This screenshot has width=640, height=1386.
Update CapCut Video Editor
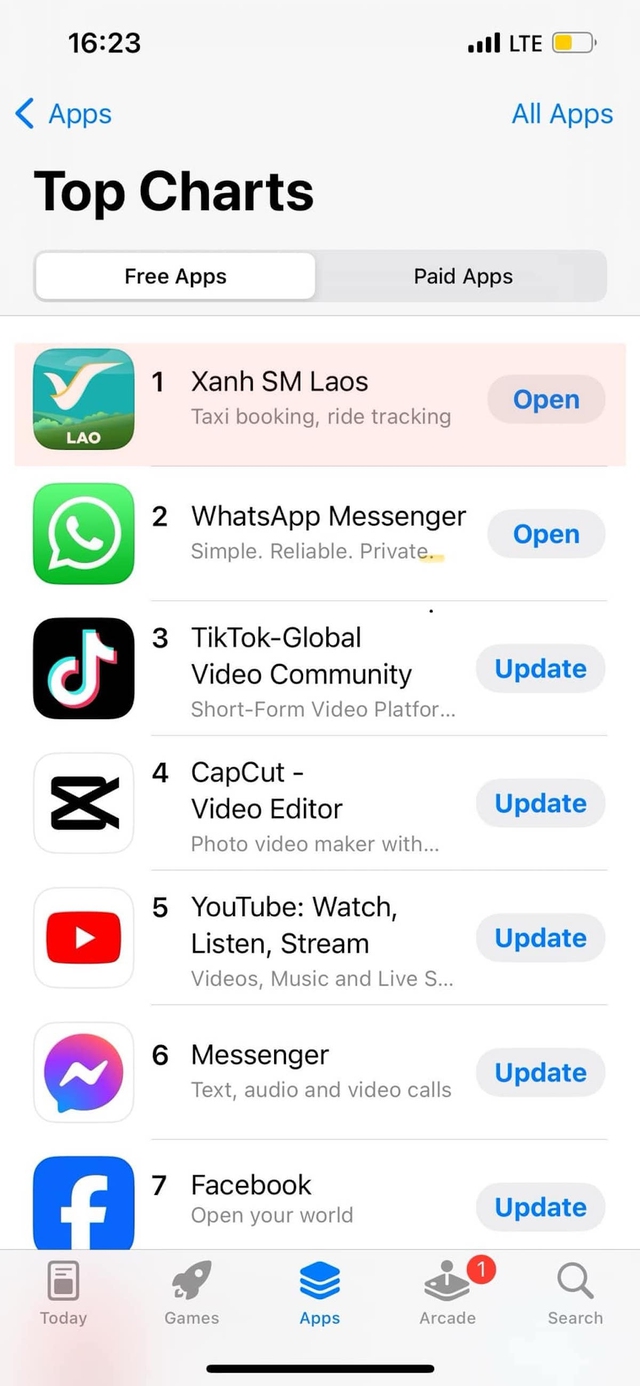(540, 804)
